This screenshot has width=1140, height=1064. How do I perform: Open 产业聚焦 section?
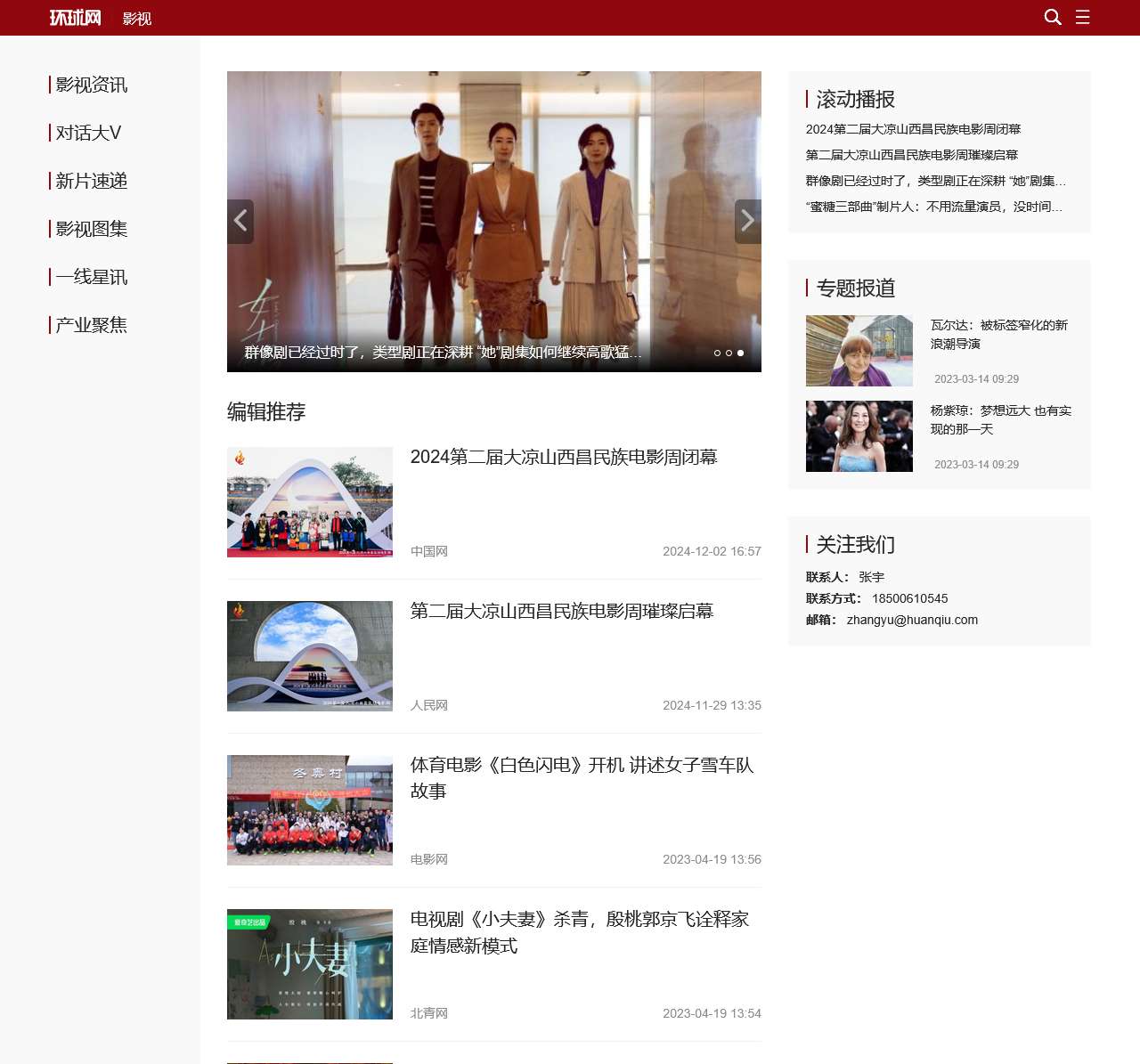click(x=91, y=325)
